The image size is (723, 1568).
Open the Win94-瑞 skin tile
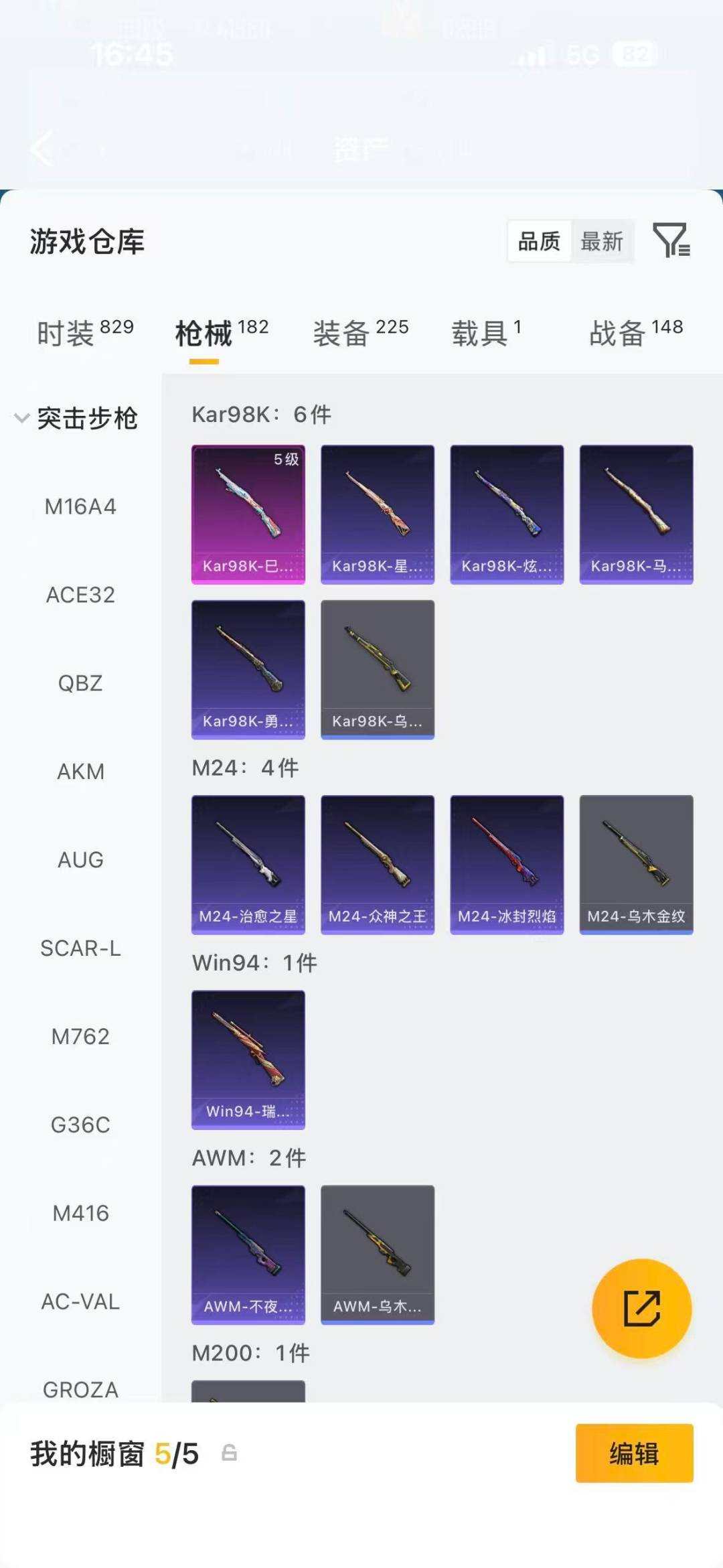[248, 1060]
